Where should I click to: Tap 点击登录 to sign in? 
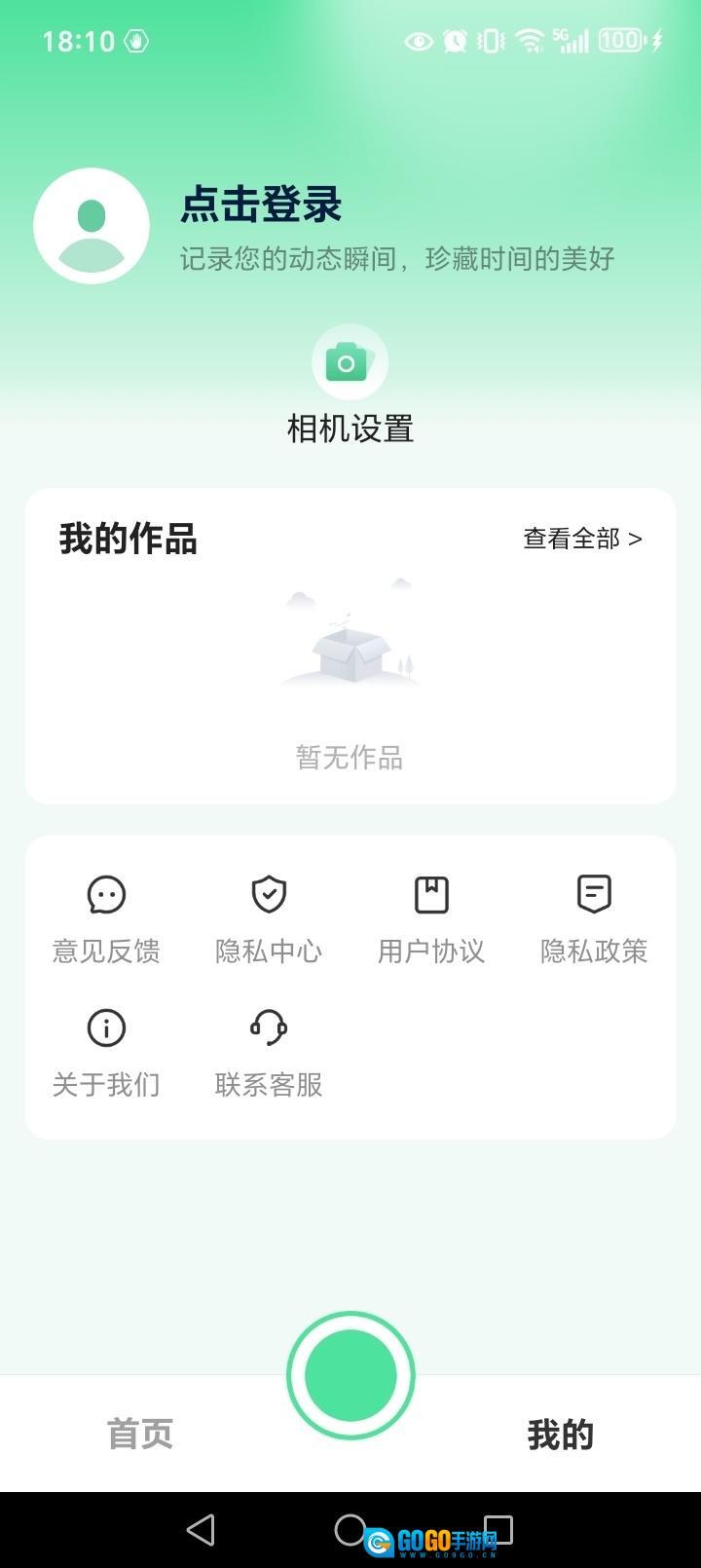(261, 205)
